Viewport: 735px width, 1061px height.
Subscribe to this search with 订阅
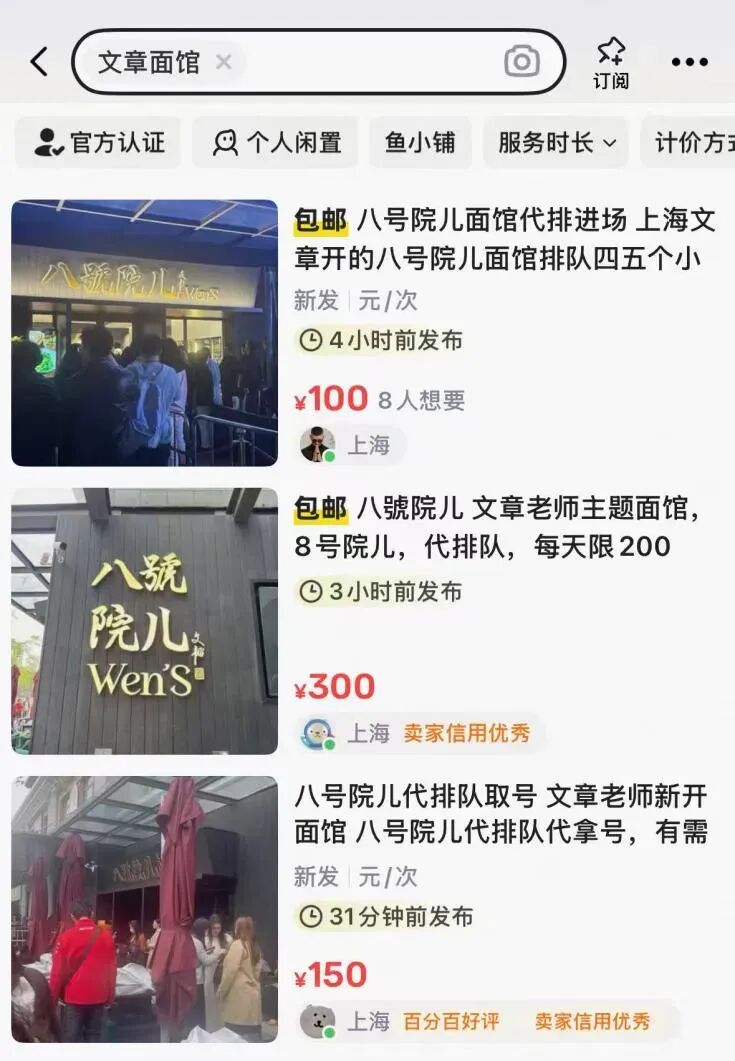click(x=610, y=64)
